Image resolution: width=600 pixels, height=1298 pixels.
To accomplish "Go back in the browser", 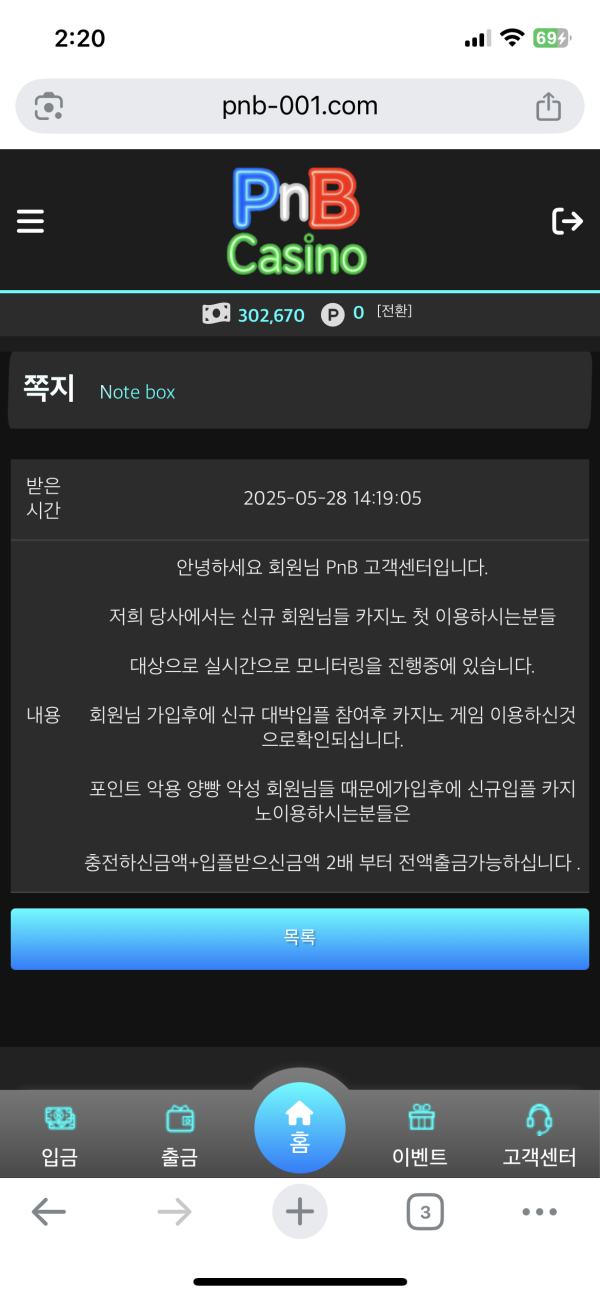I will [48, 1213].
